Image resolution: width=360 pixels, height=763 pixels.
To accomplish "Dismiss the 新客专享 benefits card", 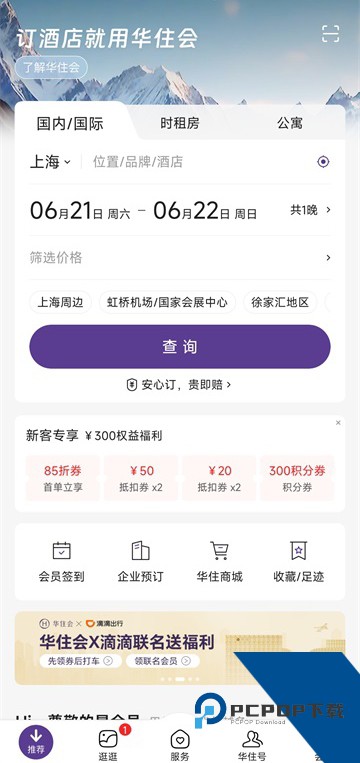I will click(338, 423).
